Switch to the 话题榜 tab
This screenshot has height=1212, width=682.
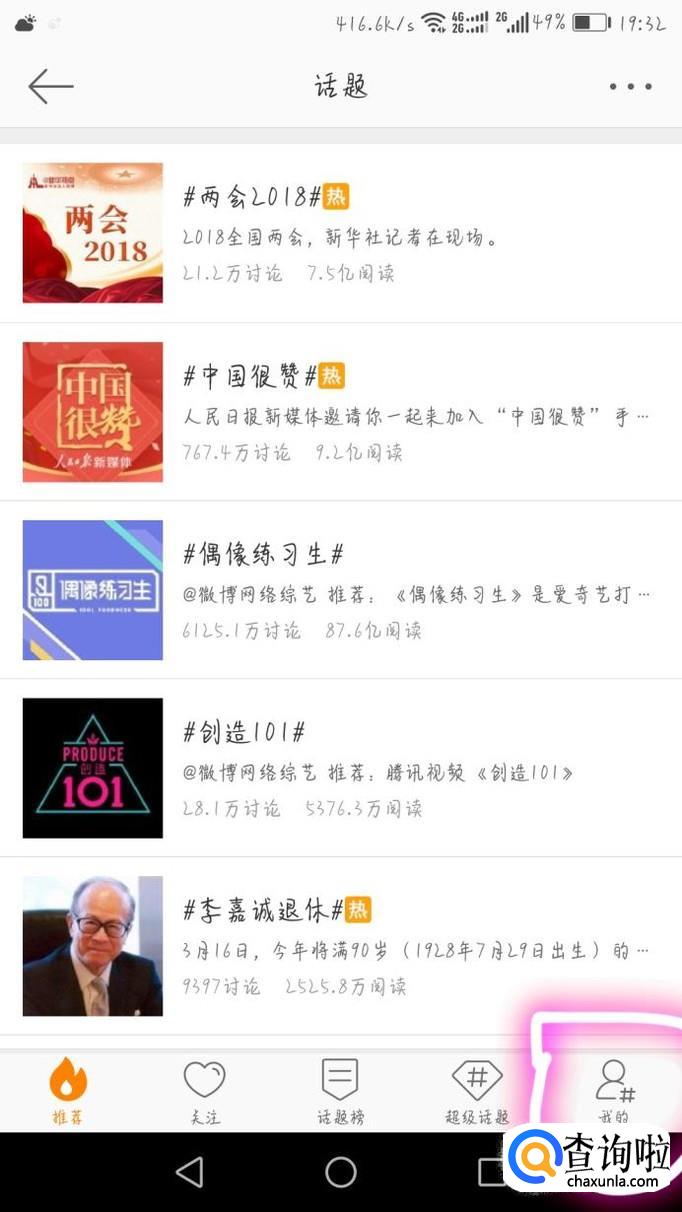(340, 1091)
